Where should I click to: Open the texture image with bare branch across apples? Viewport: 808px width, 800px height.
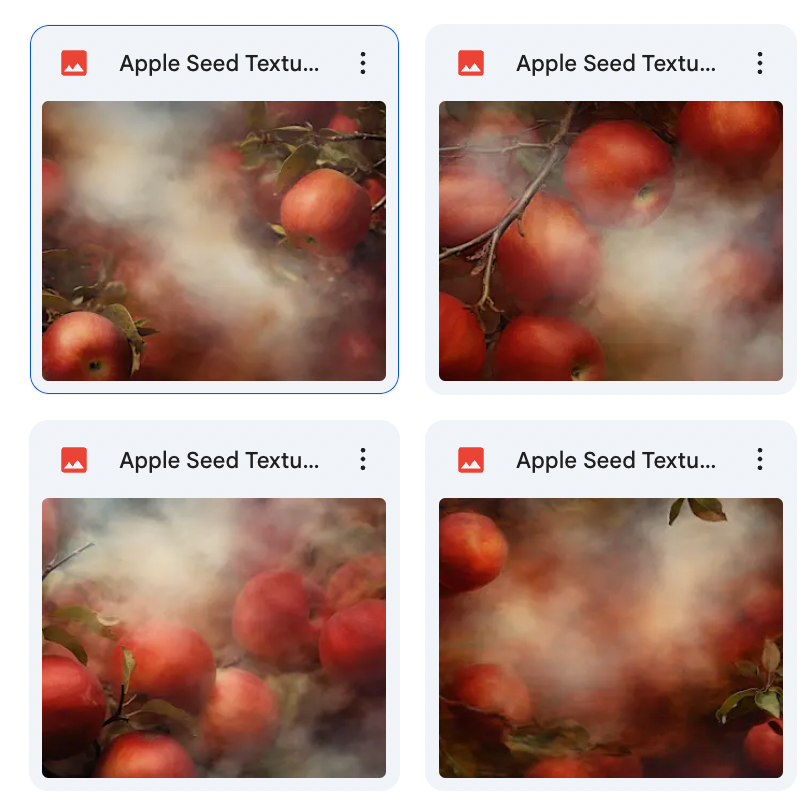[x=610, y=240]
